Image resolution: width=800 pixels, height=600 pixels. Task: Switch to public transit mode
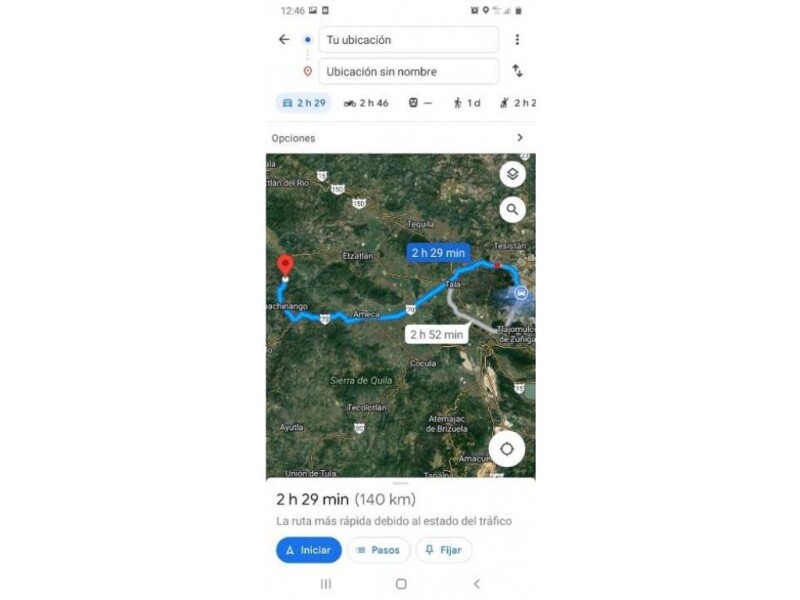[420, 103]
